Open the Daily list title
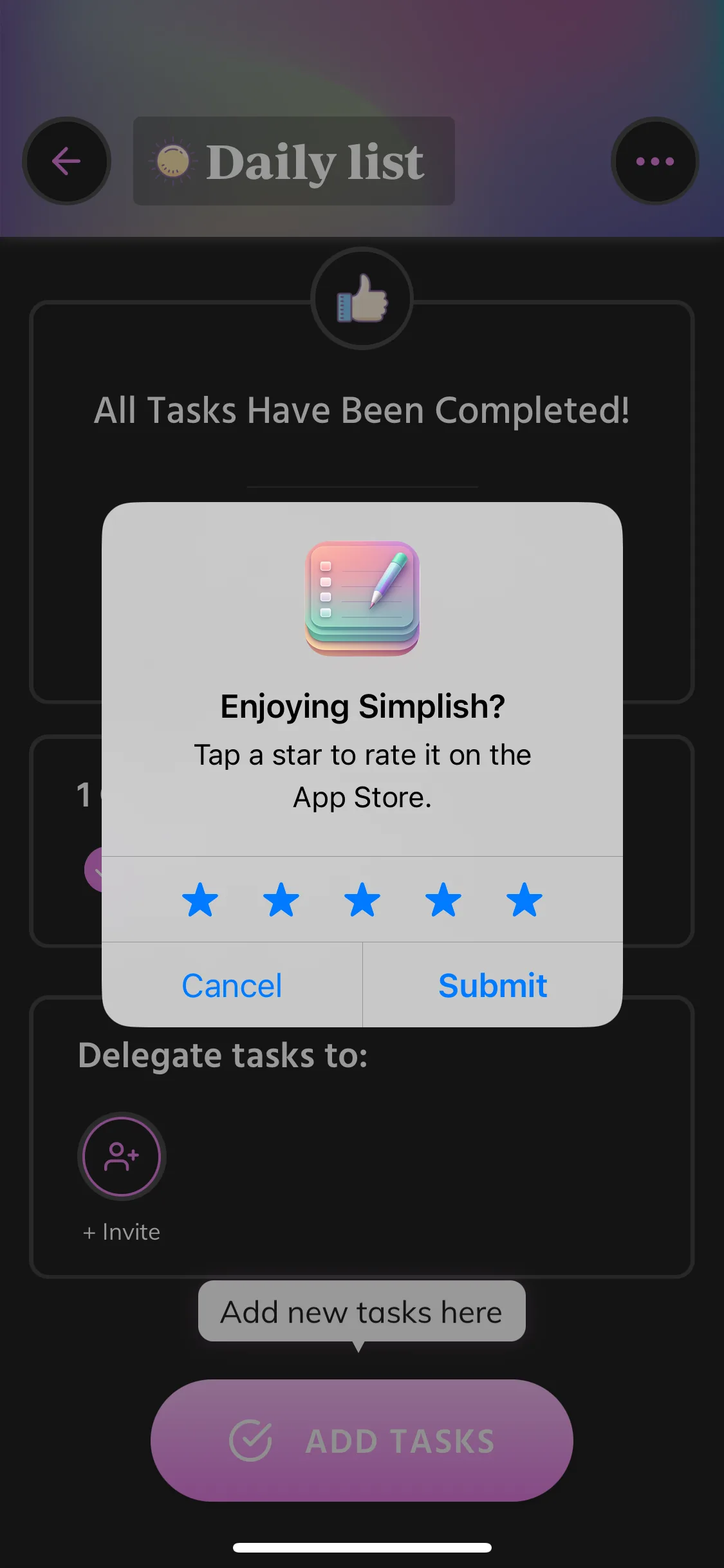This screenshot has width=724, height=1568. point(293,161)
